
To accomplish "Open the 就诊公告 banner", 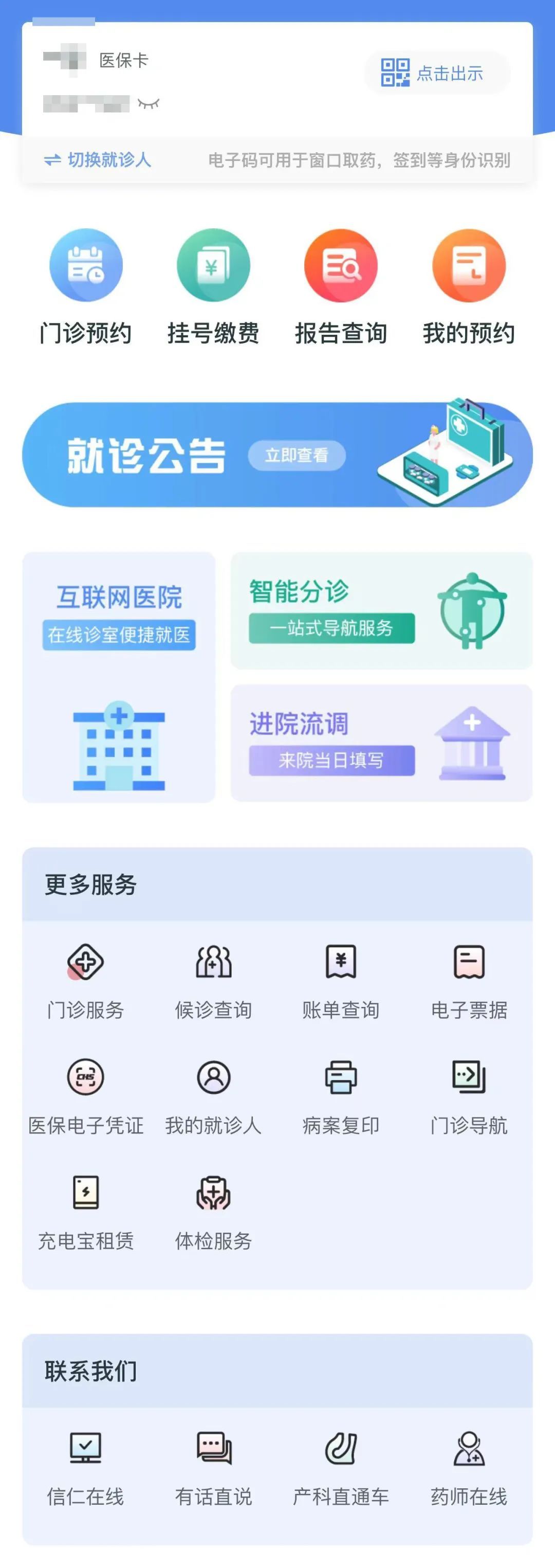I will [x=277, y=455].
